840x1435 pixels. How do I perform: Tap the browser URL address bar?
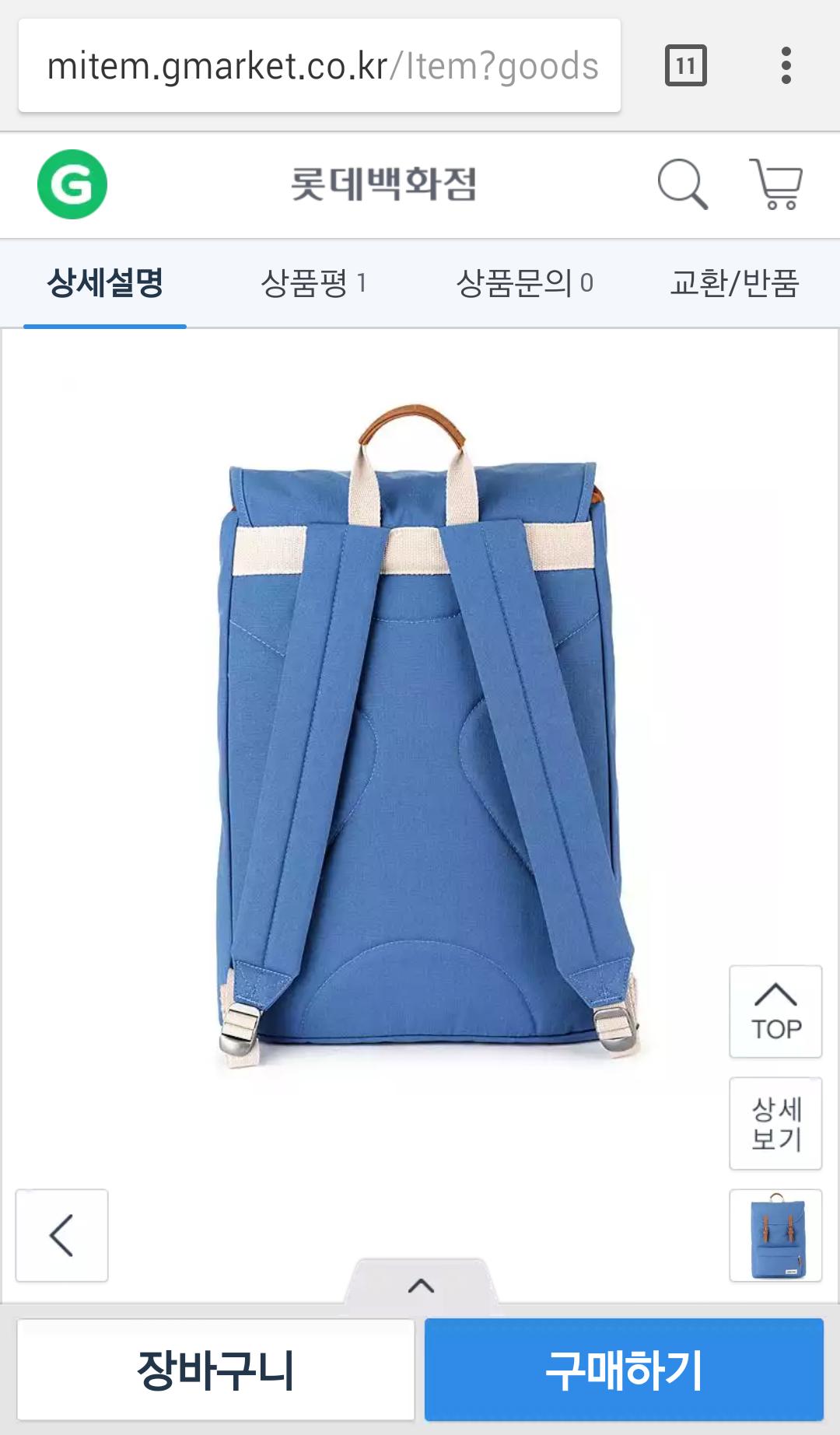click(320, 66)
